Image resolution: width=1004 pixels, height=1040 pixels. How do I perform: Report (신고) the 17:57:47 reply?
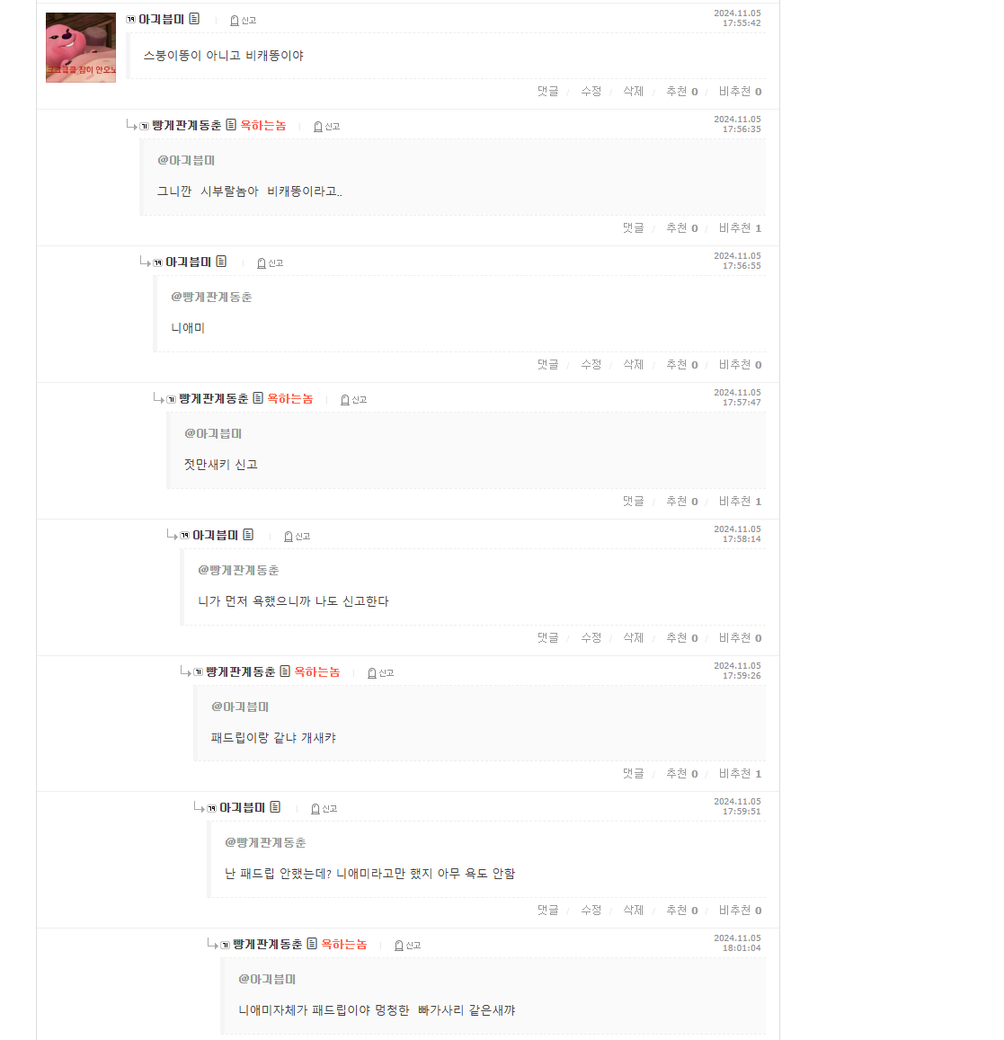pyautogui.click(x=354, y=400)
